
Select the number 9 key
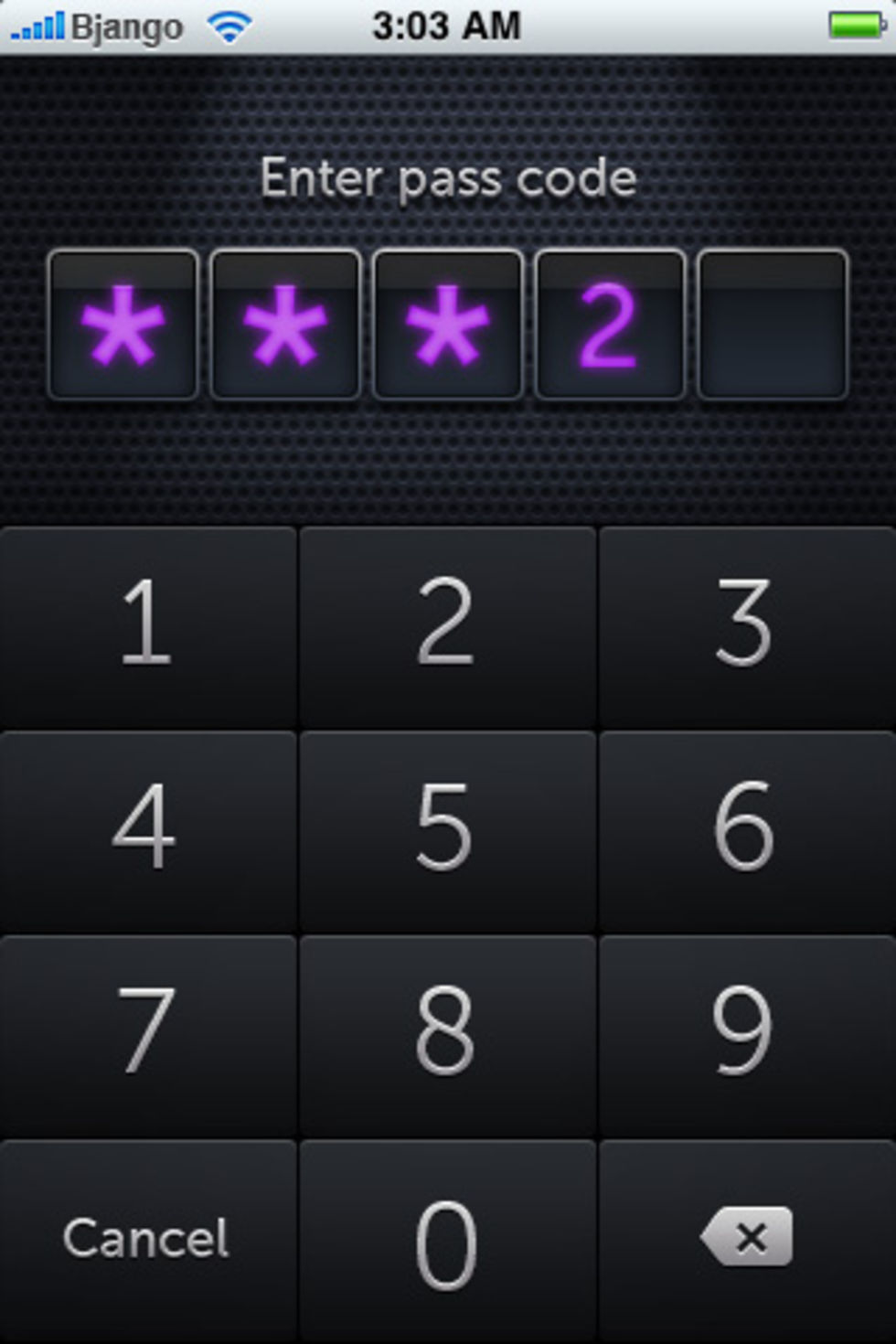(x=745, y=1033)
